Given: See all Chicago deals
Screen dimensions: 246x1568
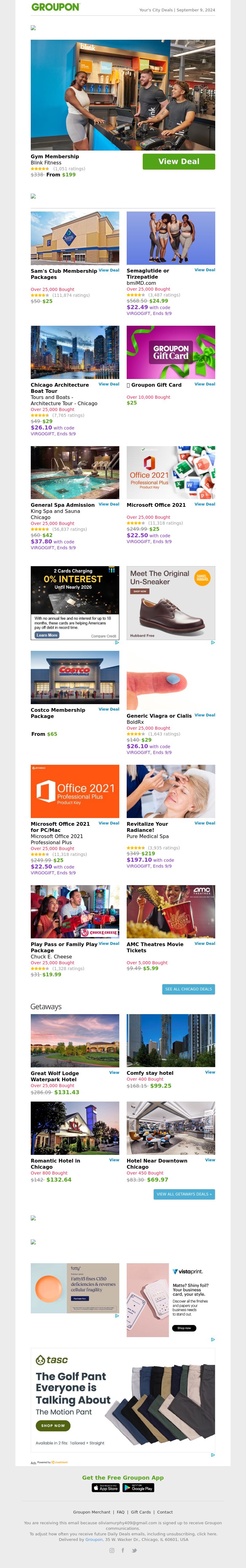Looking at the screenshot, I should 188,989.
